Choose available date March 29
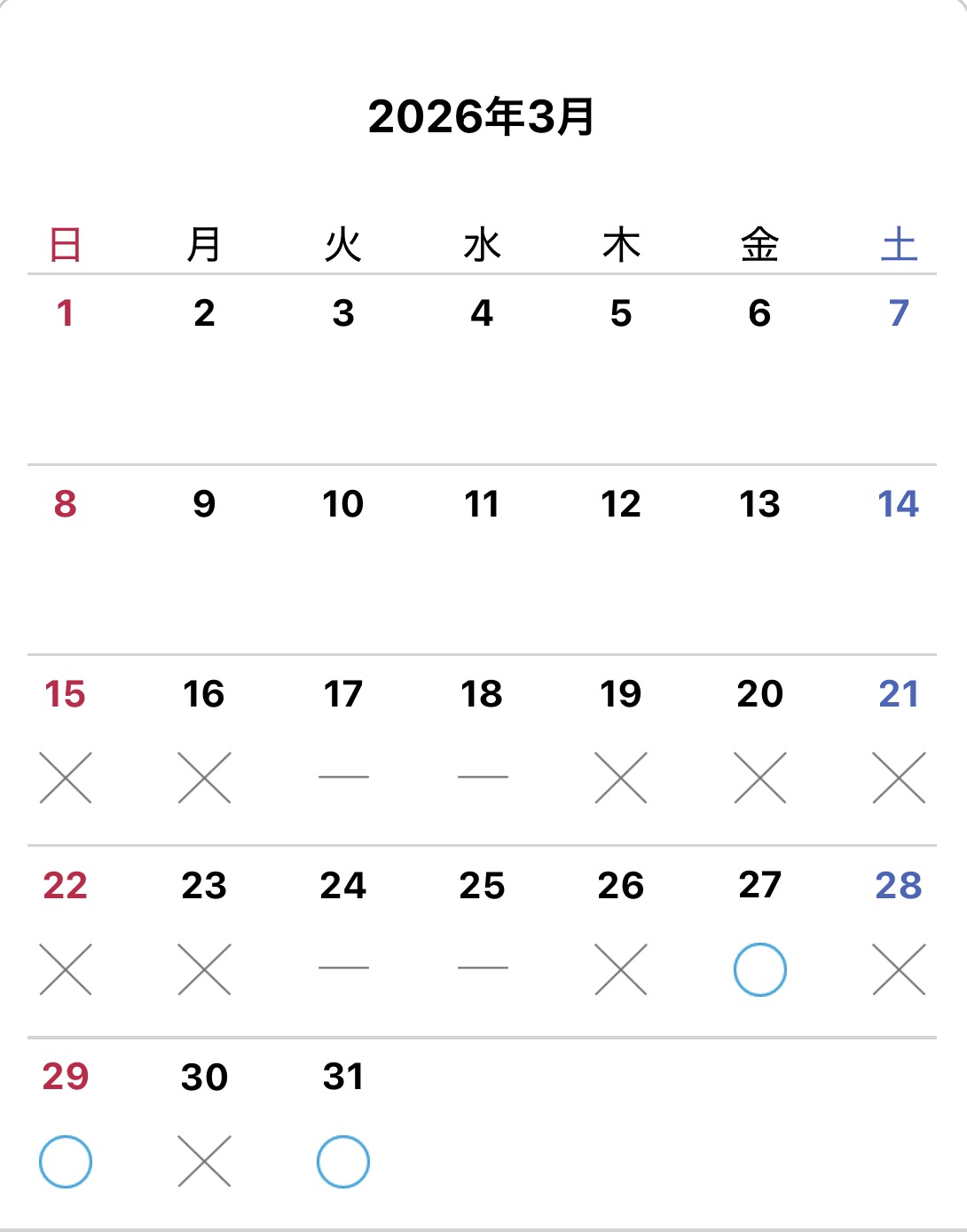Image resolution: width=967 pixels, height=1232 pixels. click(66, 1160)
